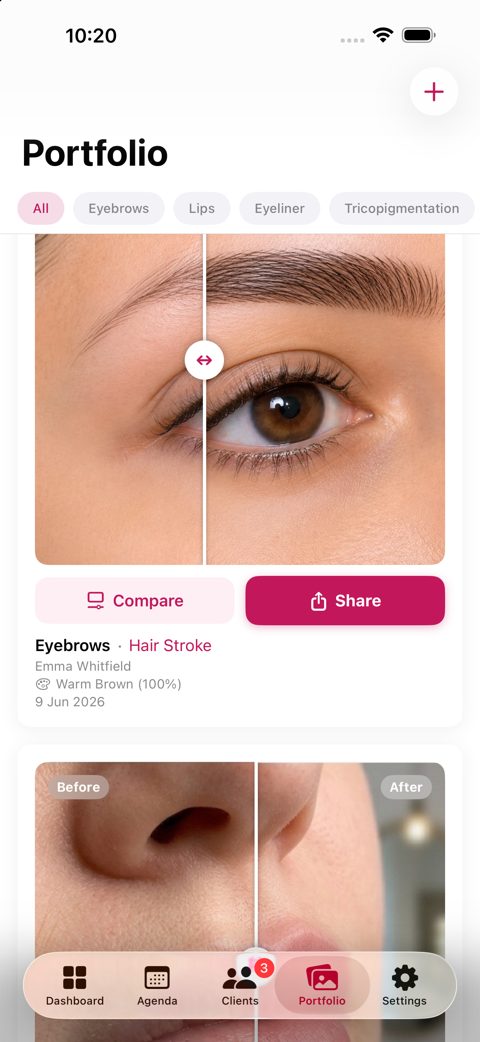Open the Eyebrows Hair Stroke portfolio card

pos(240,480)
